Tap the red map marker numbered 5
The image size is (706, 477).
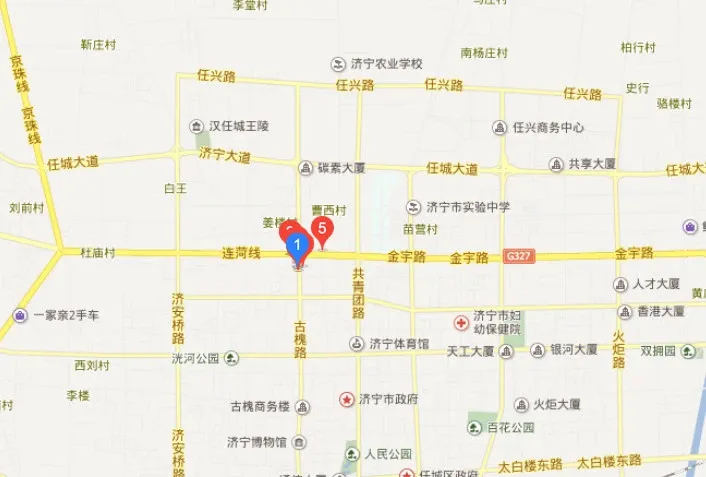pyautogui.click(x=322, y=230)
